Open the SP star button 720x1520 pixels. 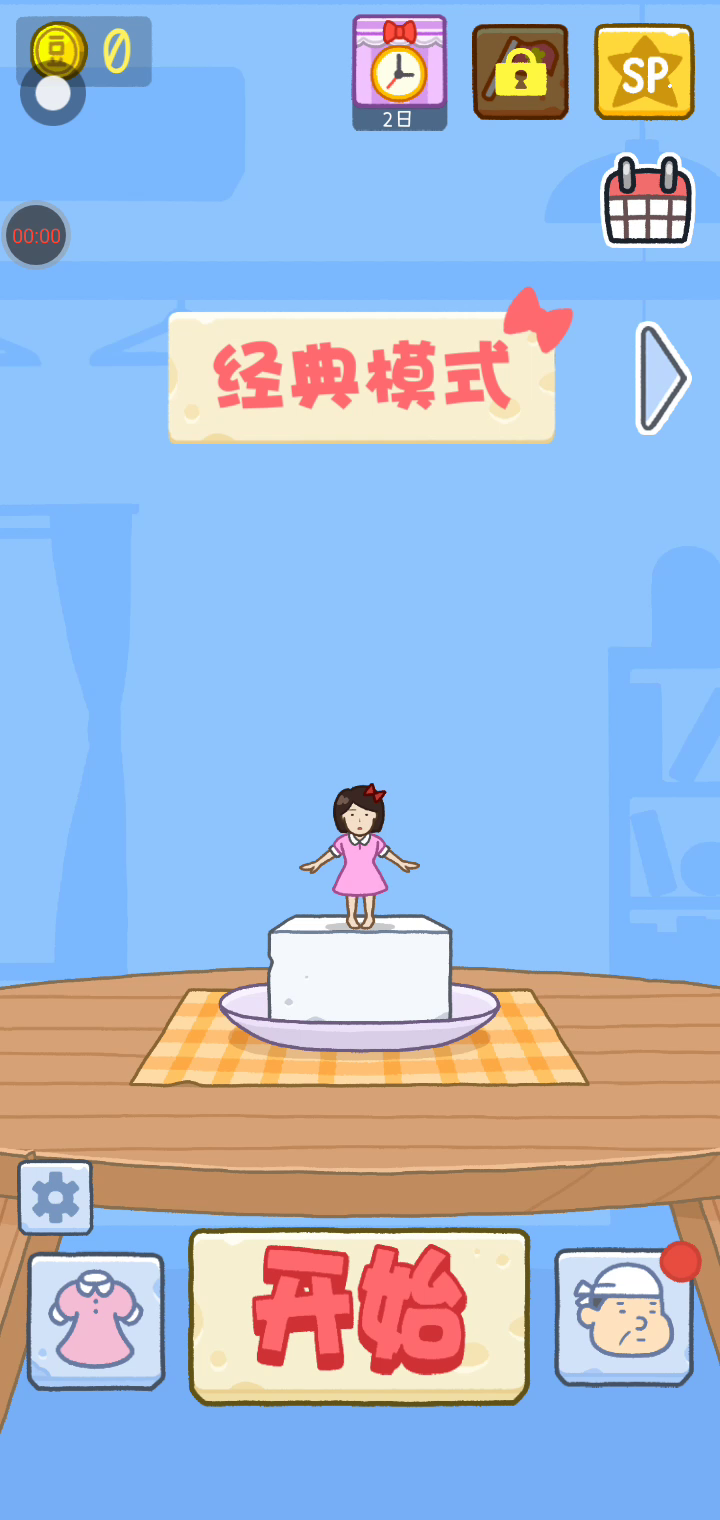point(644,72)
